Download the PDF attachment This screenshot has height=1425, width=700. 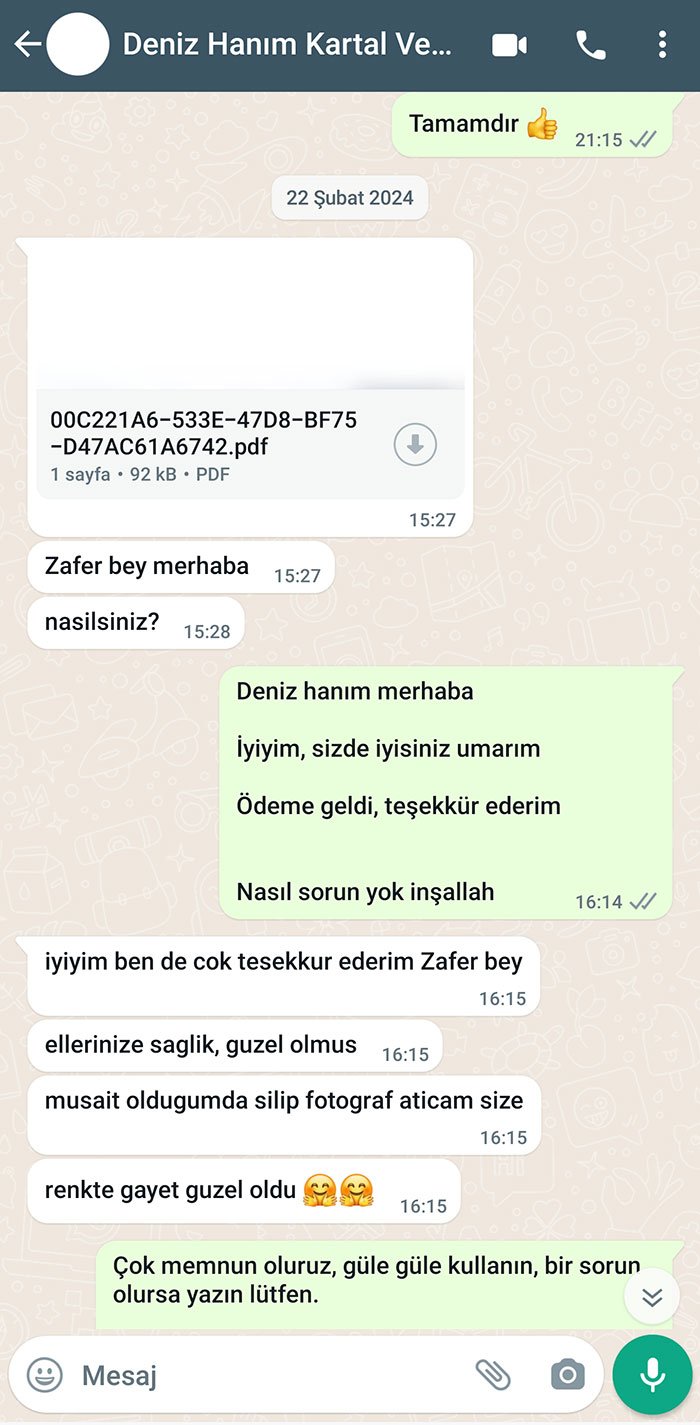(415, 444)
